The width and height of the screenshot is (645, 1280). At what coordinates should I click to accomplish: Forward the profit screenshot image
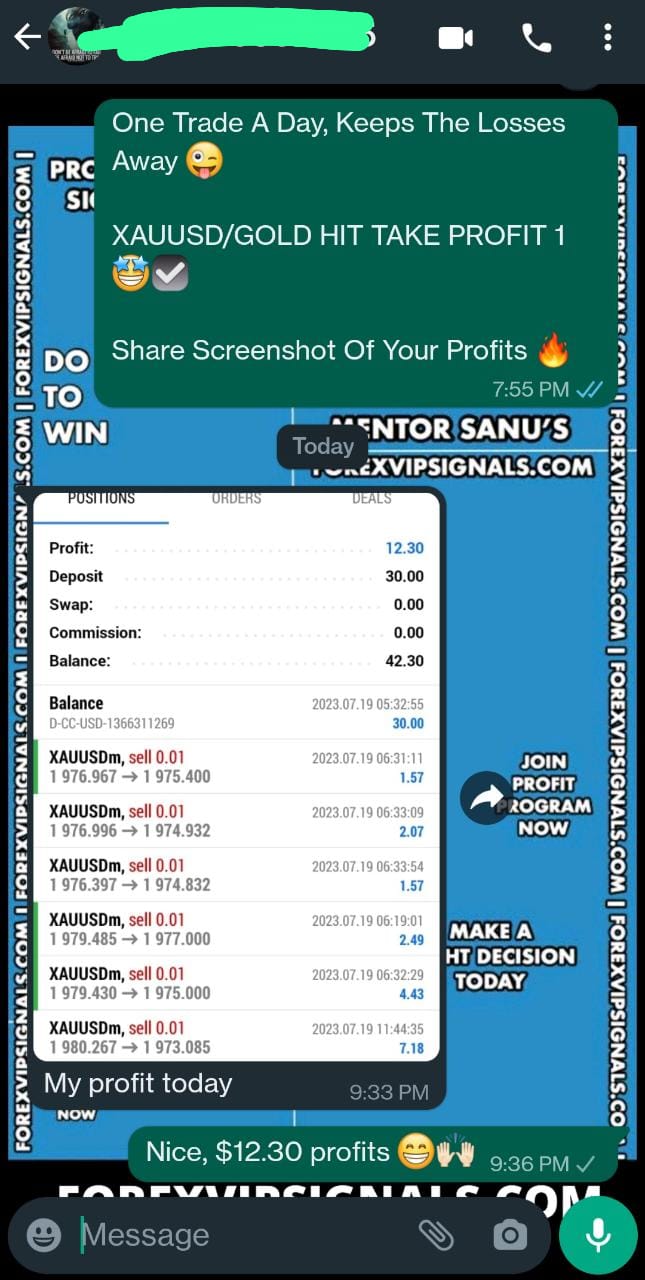(x=487, y=798)
